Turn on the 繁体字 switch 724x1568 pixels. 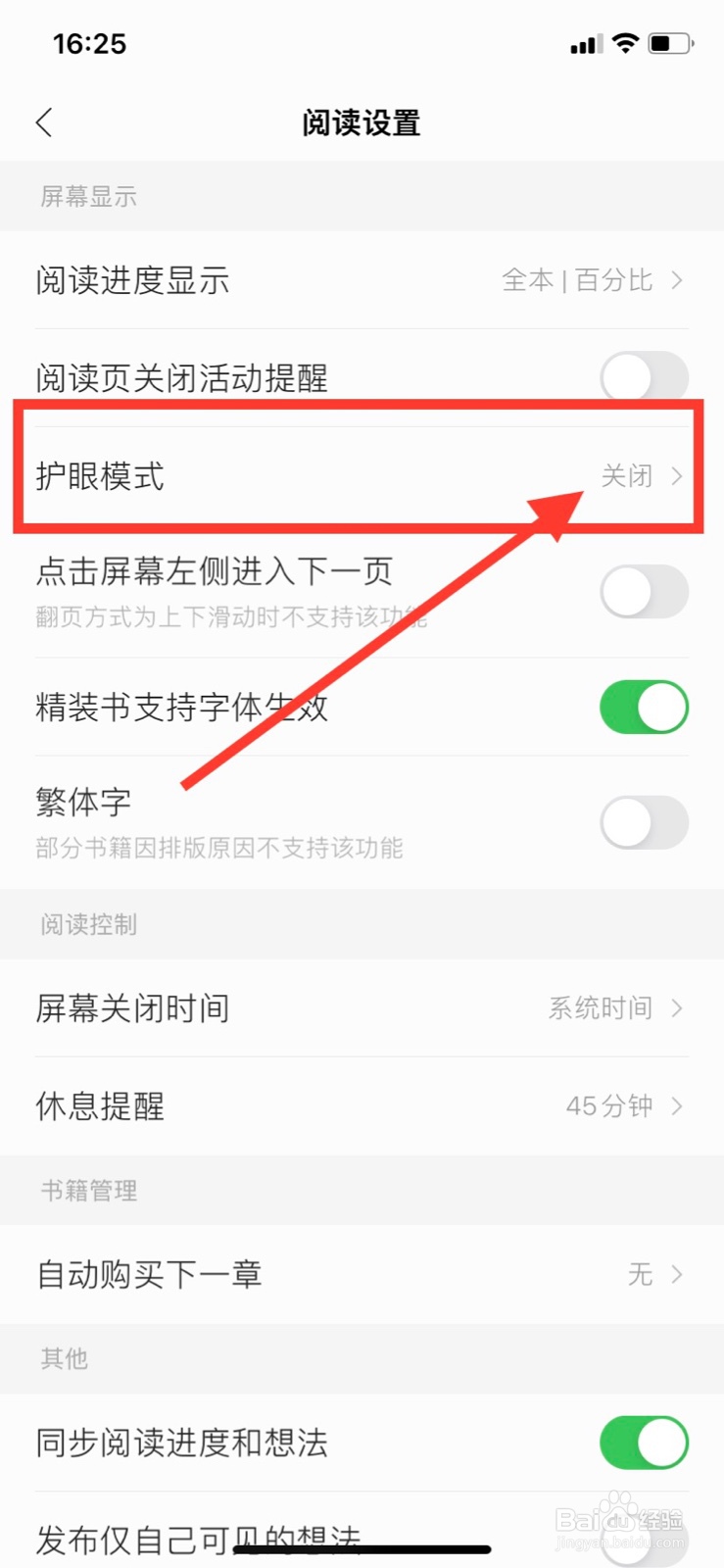tap(644, 823)
